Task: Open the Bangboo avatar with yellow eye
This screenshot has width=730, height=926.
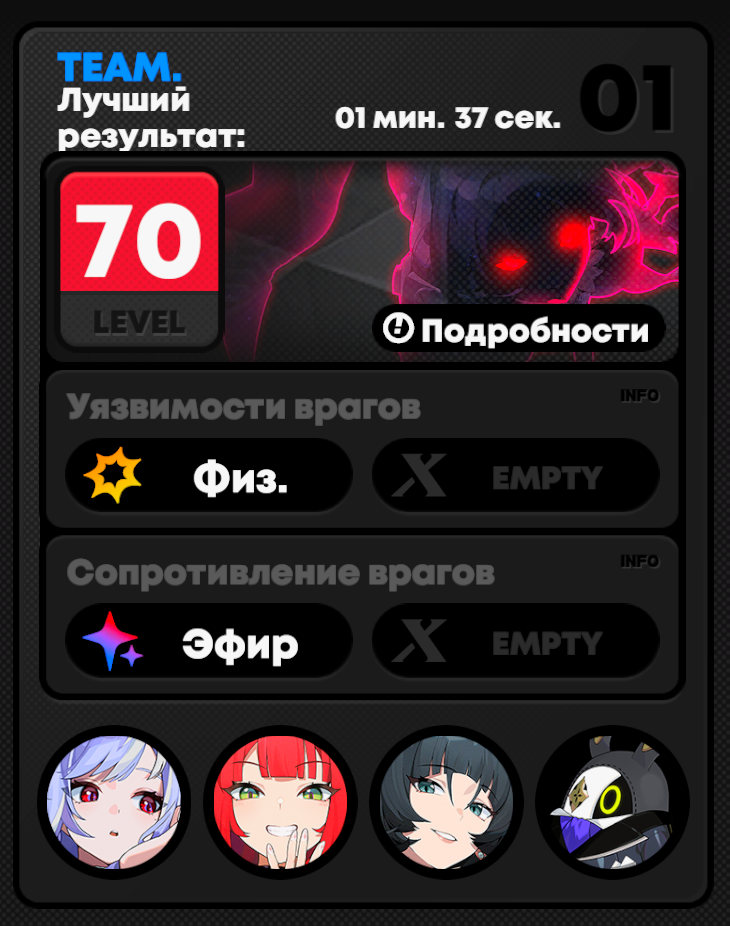Action: click(x=612, y=803)
